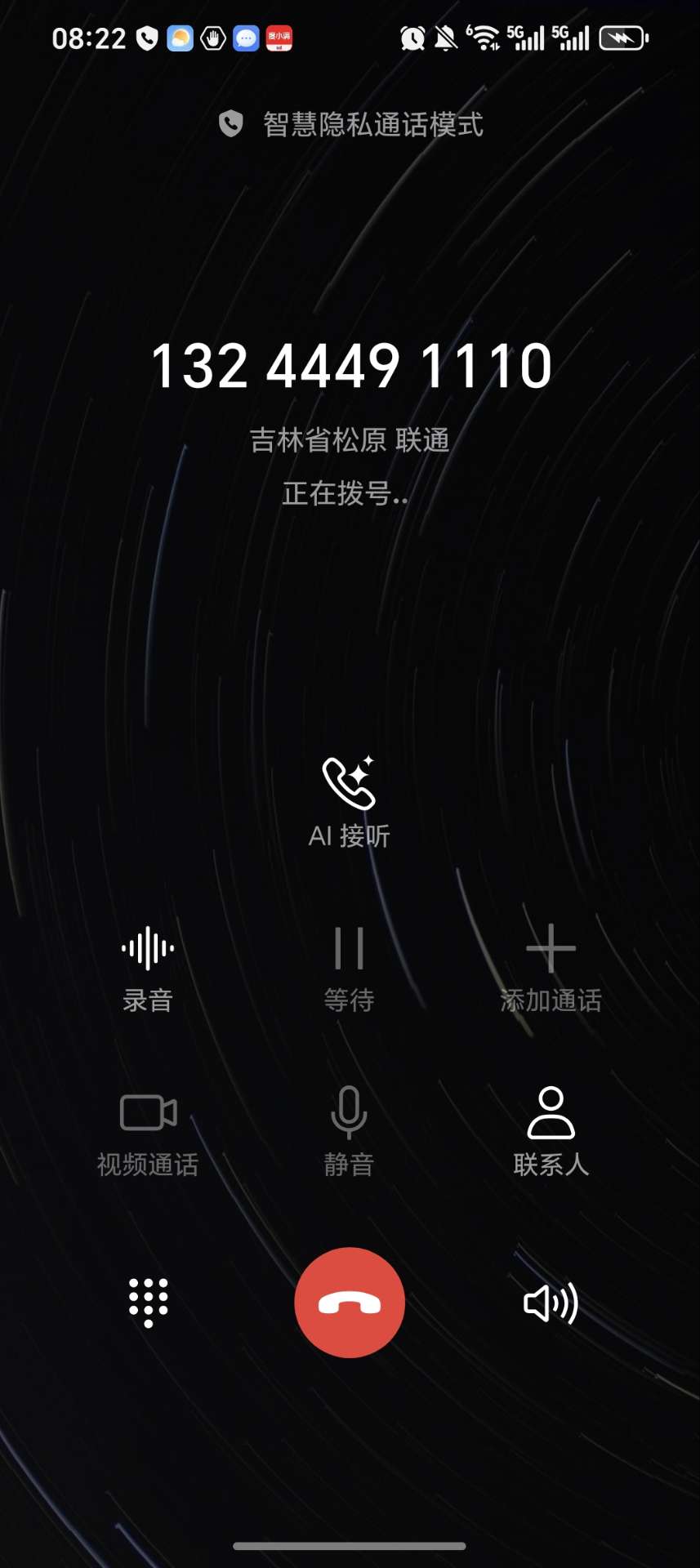End the outgoing call
700x1568 pixels.
click(350, 1302)
